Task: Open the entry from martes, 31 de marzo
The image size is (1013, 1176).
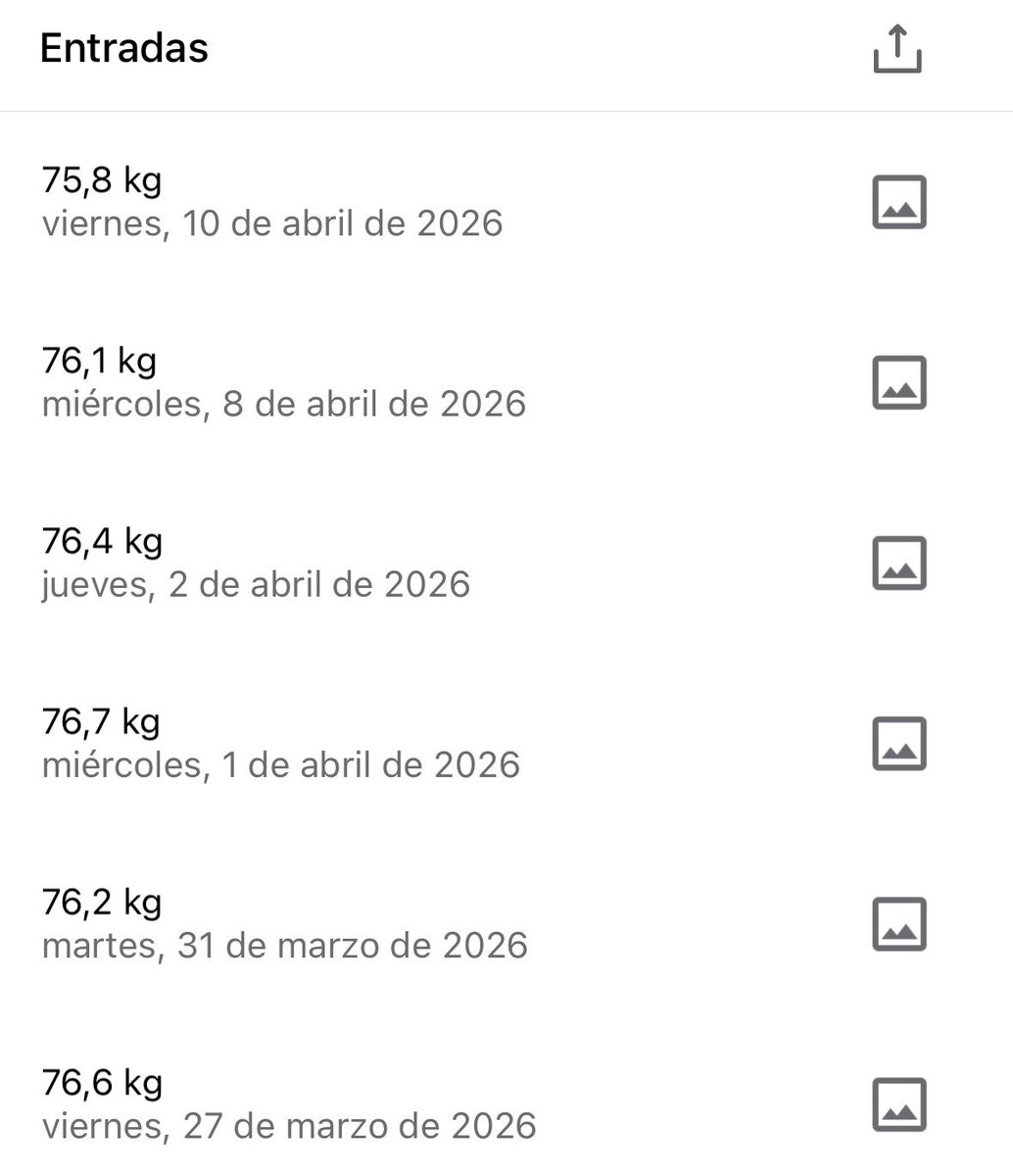Action: point(285,924)
